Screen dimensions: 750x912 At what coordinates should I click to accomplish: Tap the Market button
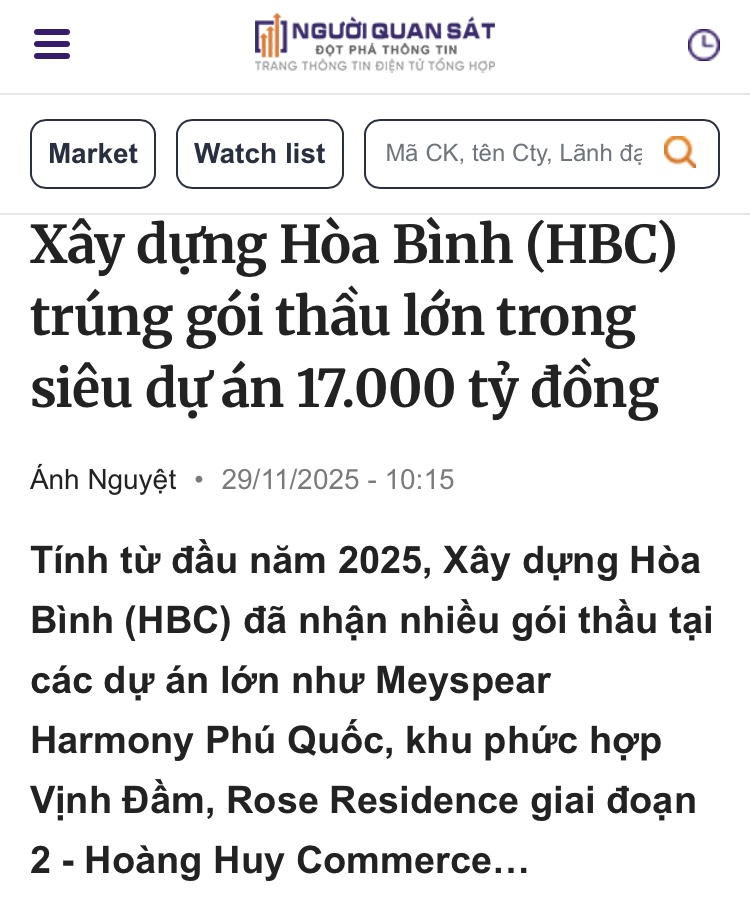(93, 154)
